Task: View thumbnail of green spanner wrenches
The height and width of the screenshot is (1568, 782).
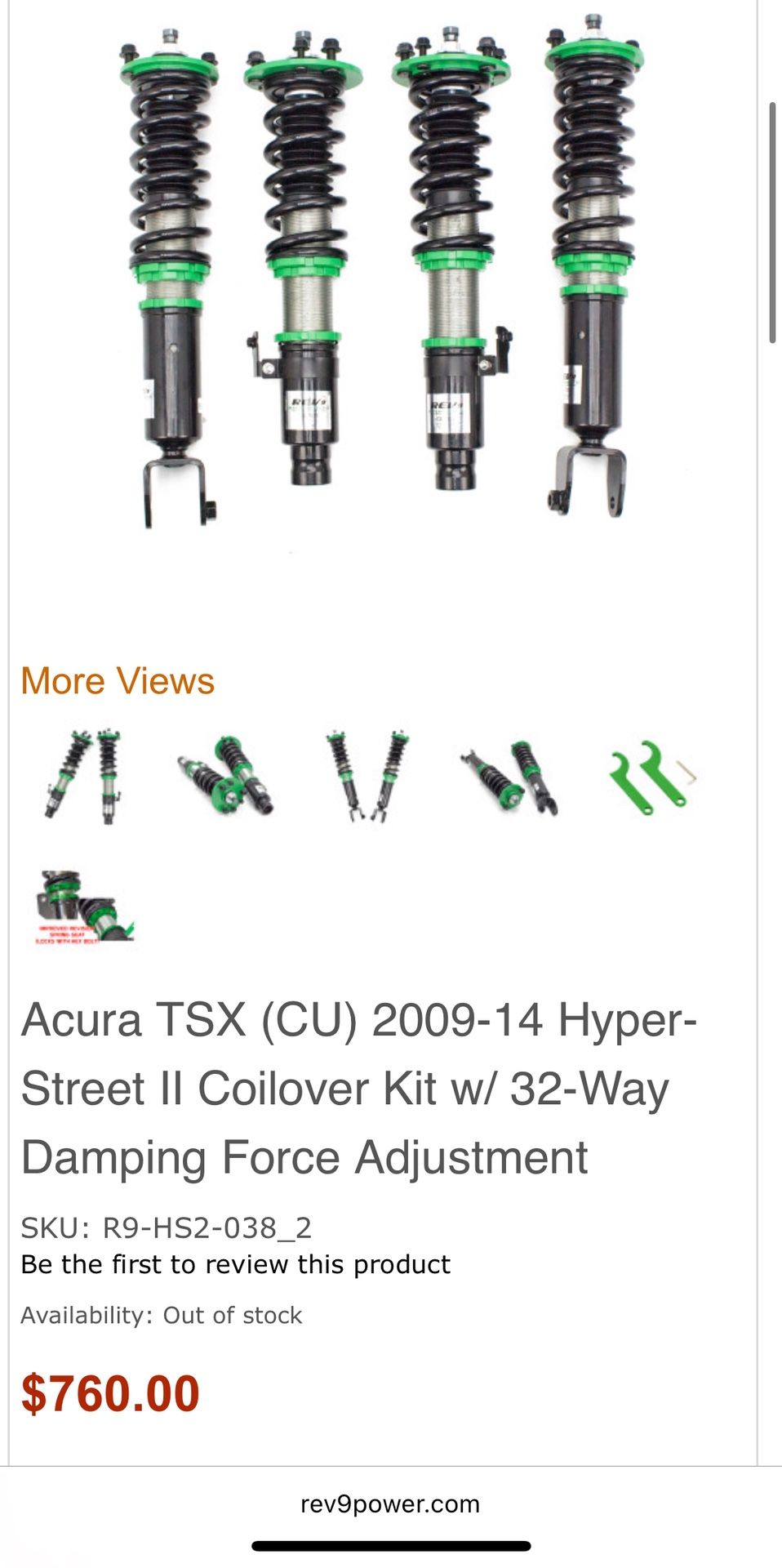Action: [652, 776]
